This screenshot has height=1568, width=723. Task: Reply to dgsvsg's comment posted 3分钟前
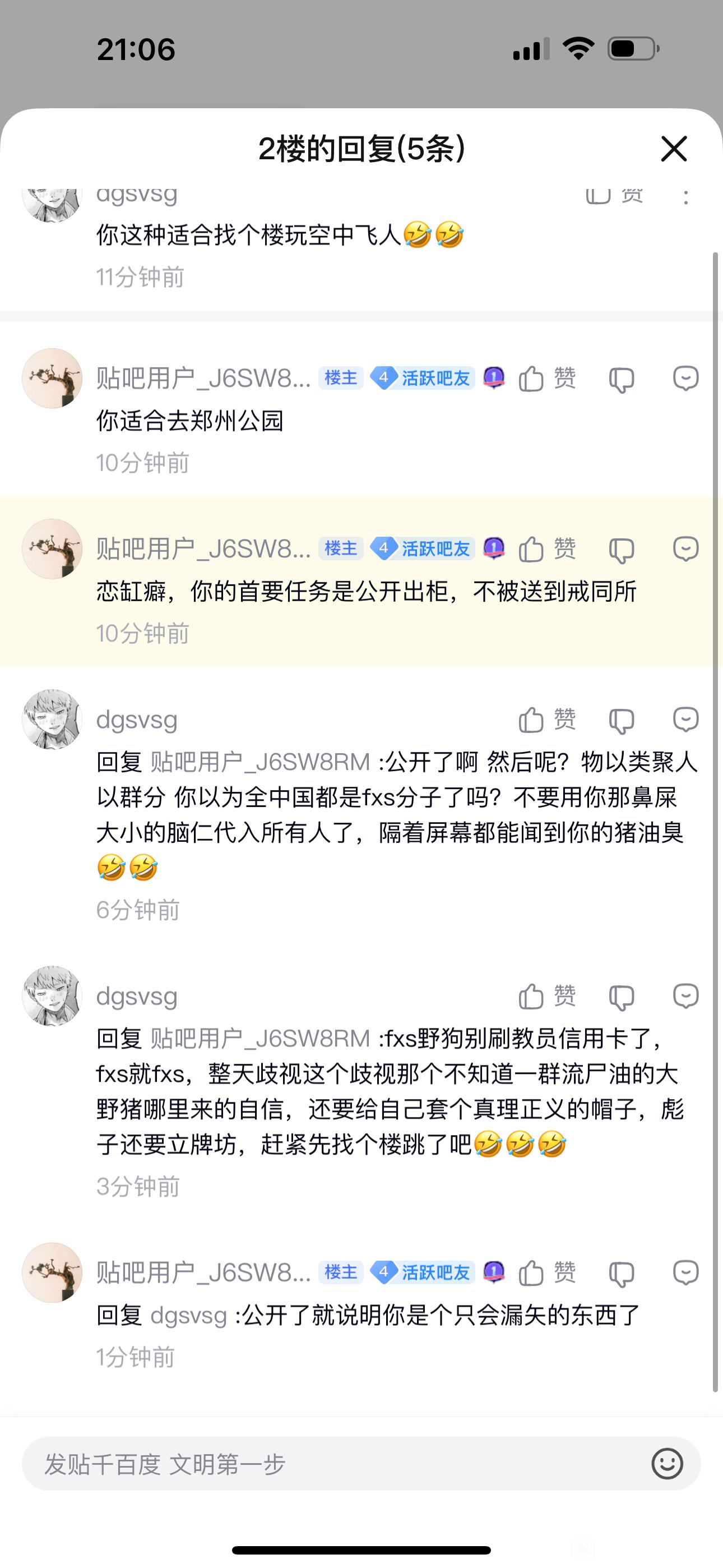point(685,996)
